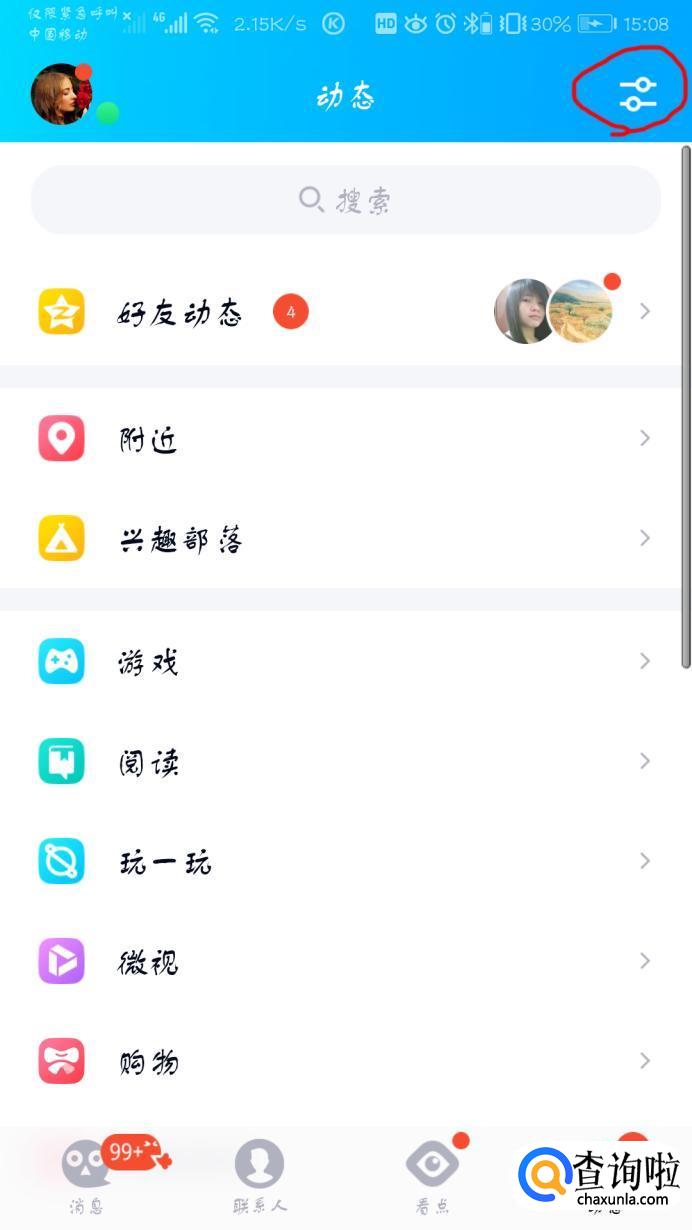Screen dimensions: 692x1230
Task: Open the settings sliders icon
Action: coord(637,94)
